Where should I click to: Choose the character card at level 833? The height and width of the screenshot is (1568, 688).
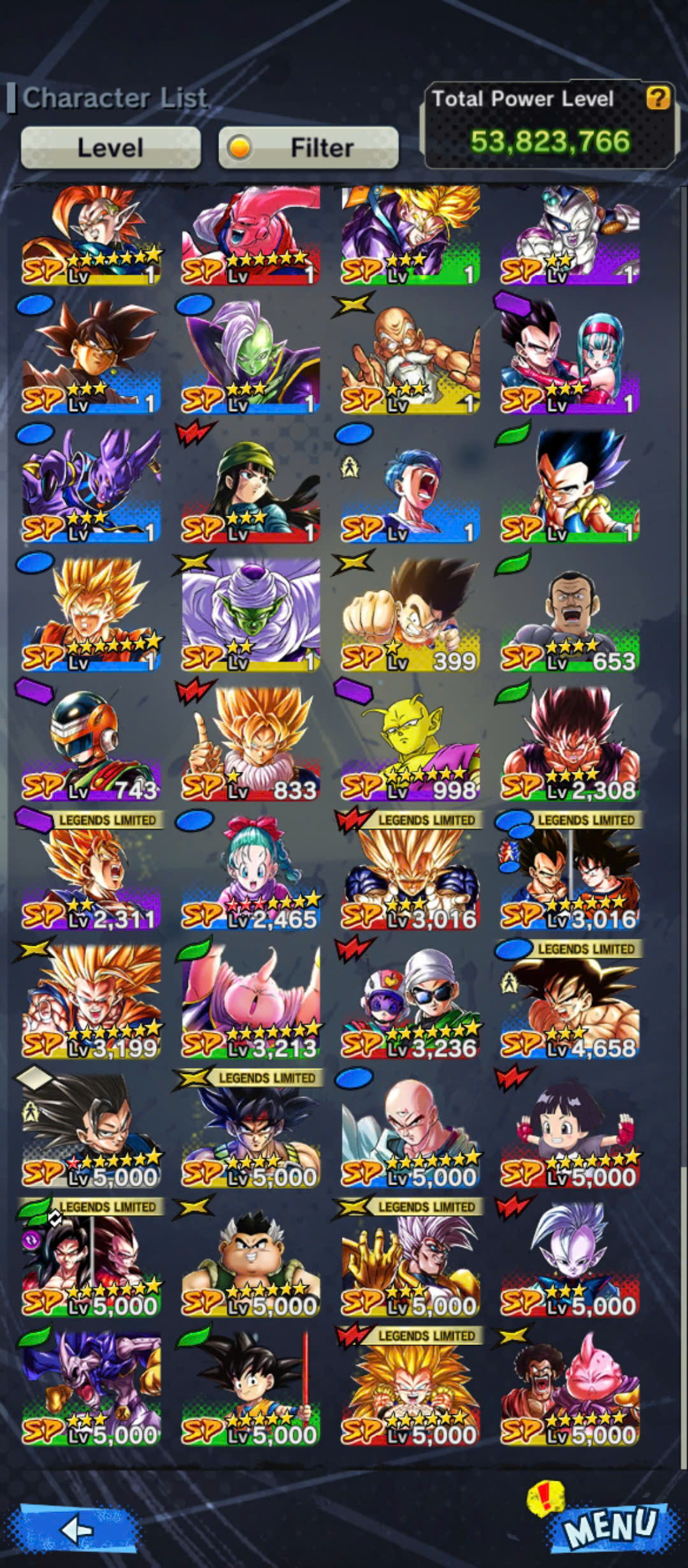pos(251,744)
